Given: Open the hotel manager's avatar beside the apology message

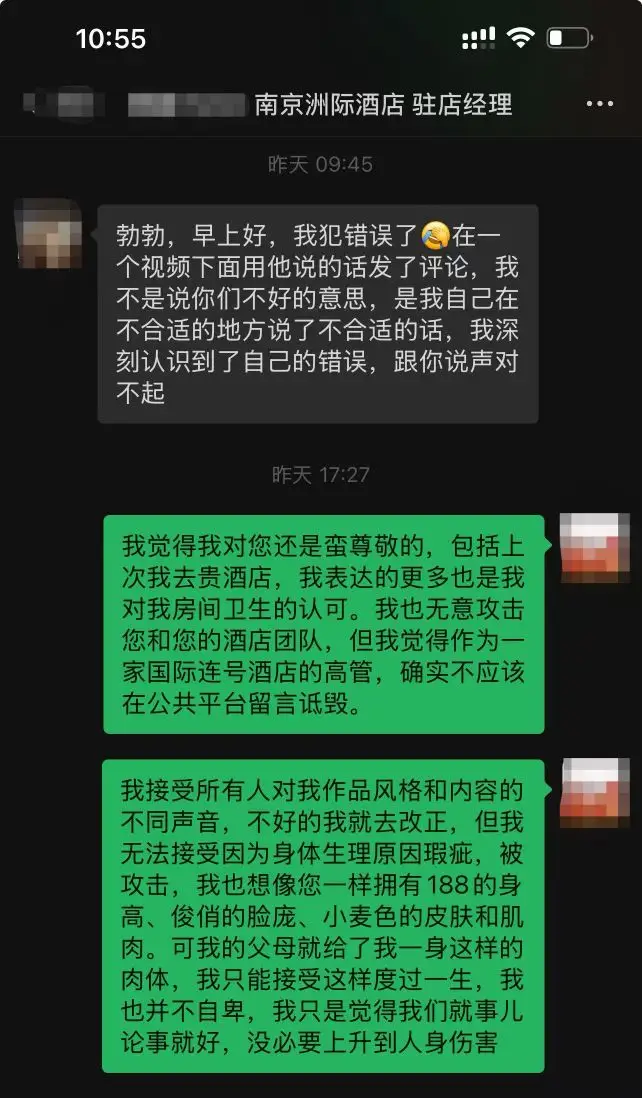Looking at the screenshot, I should pyautogui.click(x=50, y=233).
